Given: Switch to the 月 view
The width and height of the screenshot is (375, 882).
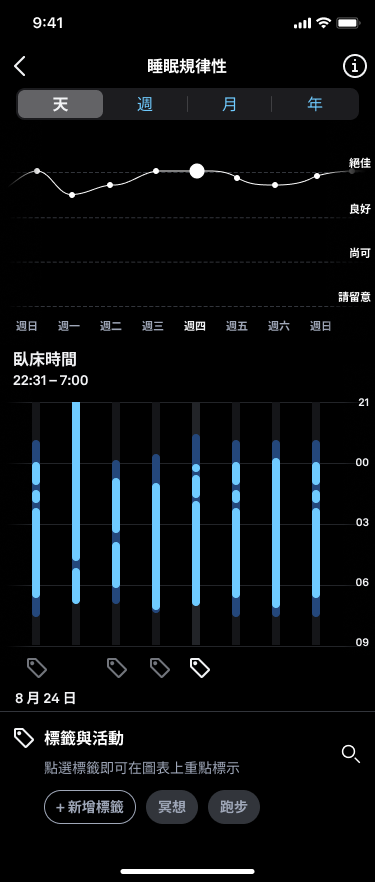Looking at the screenshot, I should 229,104.
